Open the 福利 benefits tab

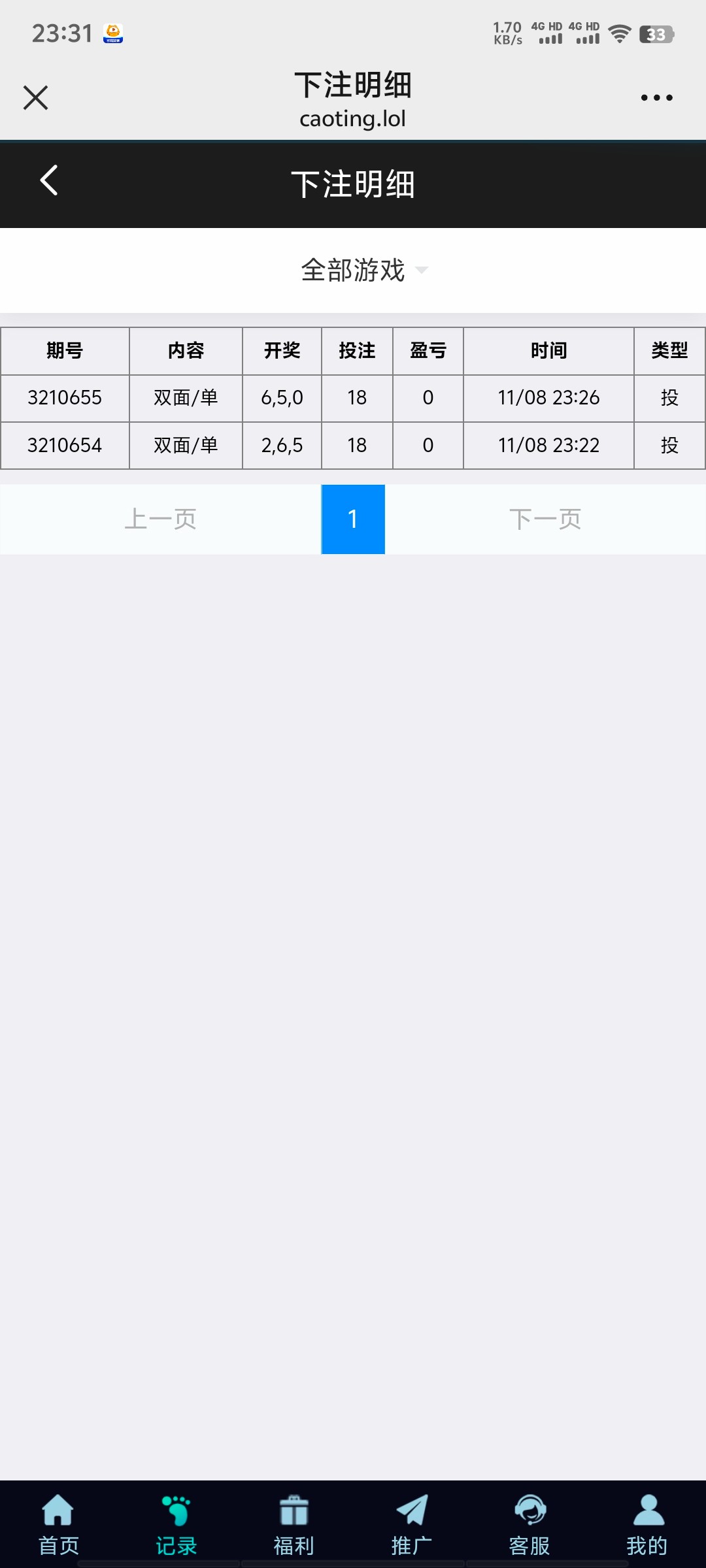tap(294, 1525)
